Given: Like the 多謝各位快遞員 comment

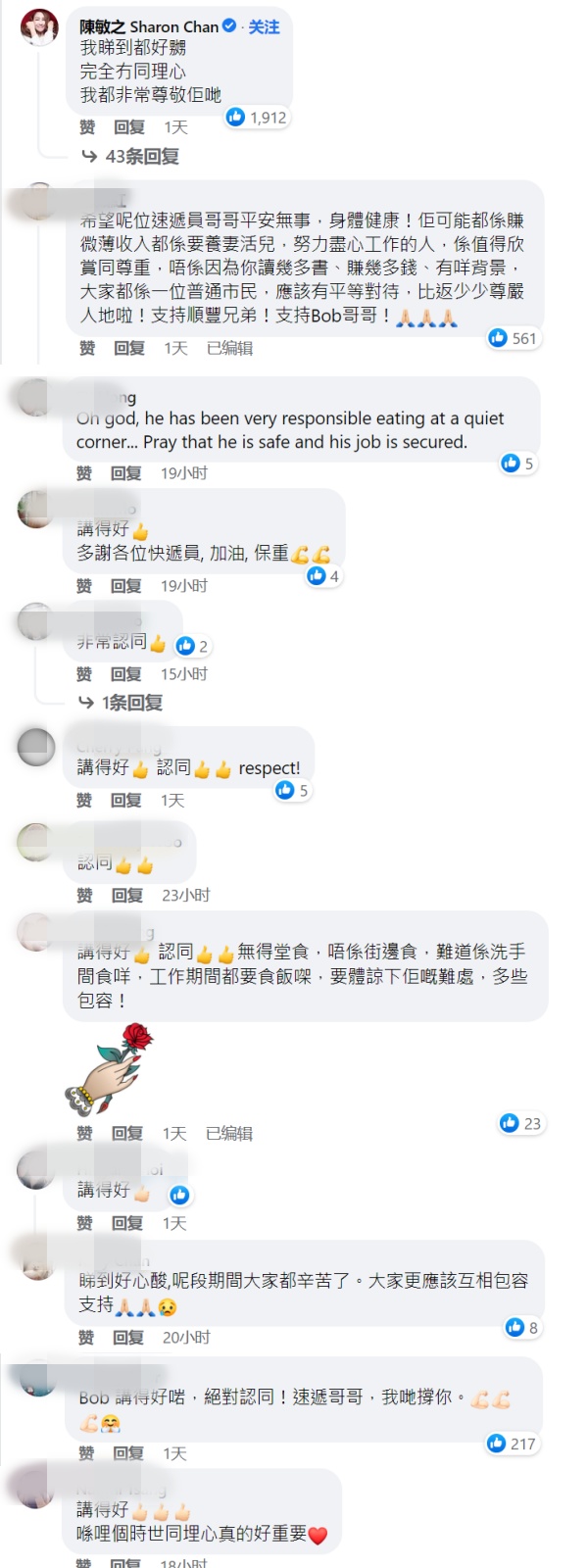Looking at the screenshot, I should [x=84, y=586].
